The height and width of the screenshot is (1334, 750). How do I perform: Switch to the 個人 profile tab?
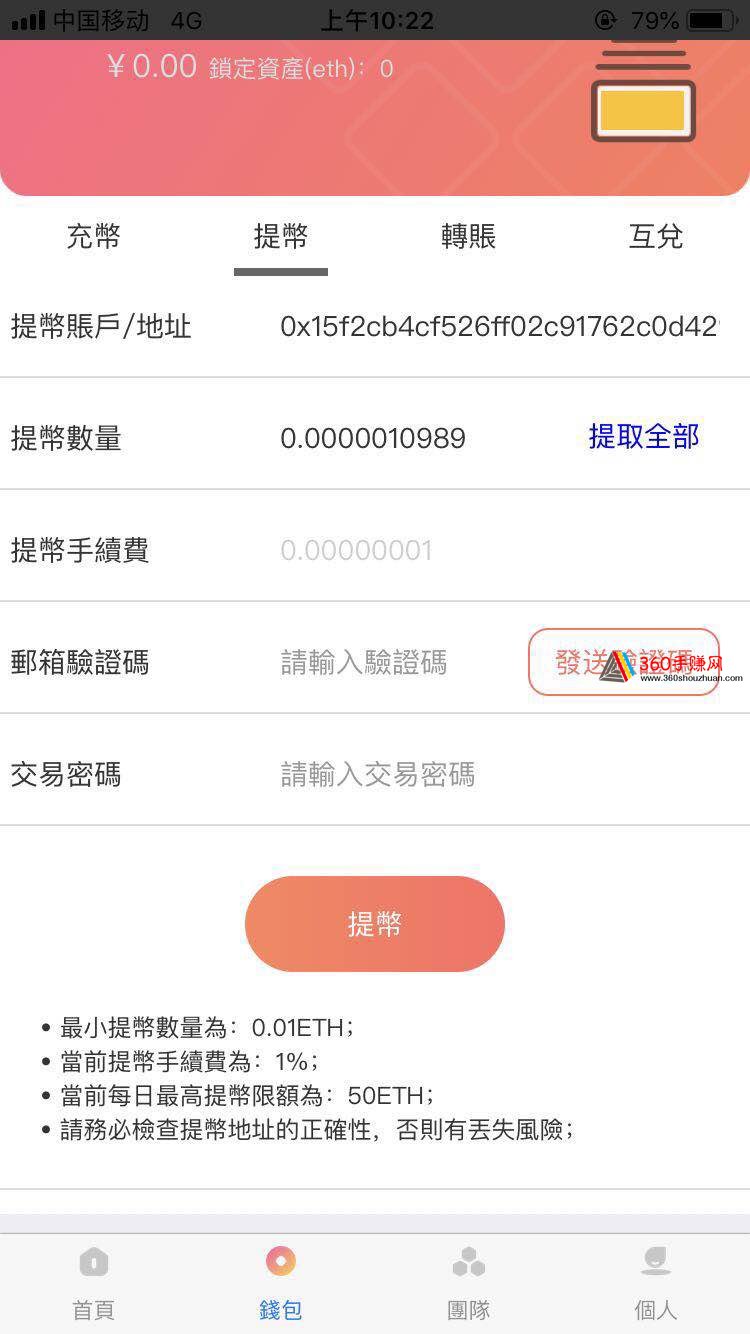[x=656, y=1284]
